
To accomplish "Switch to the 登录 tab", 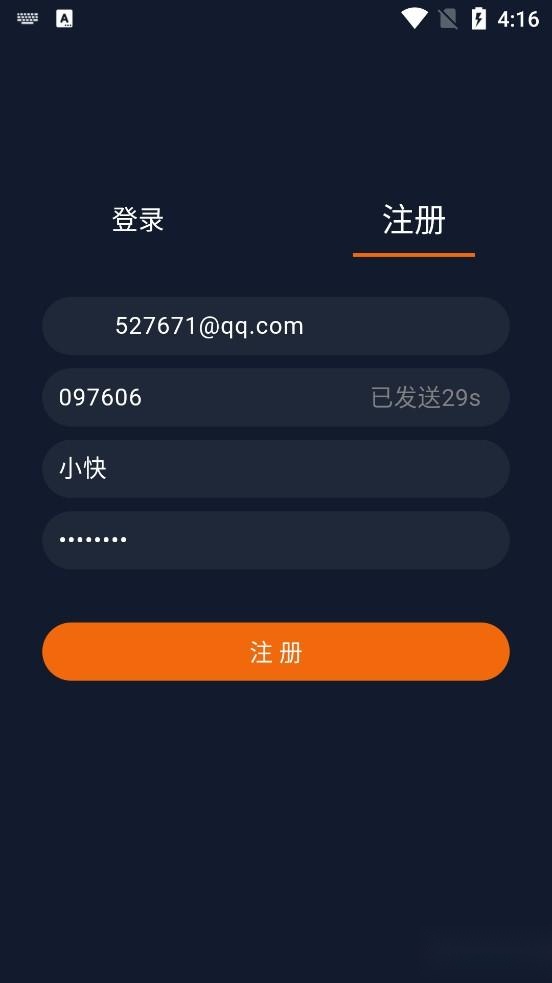I will pyautogui.click(x=138, y=220).
